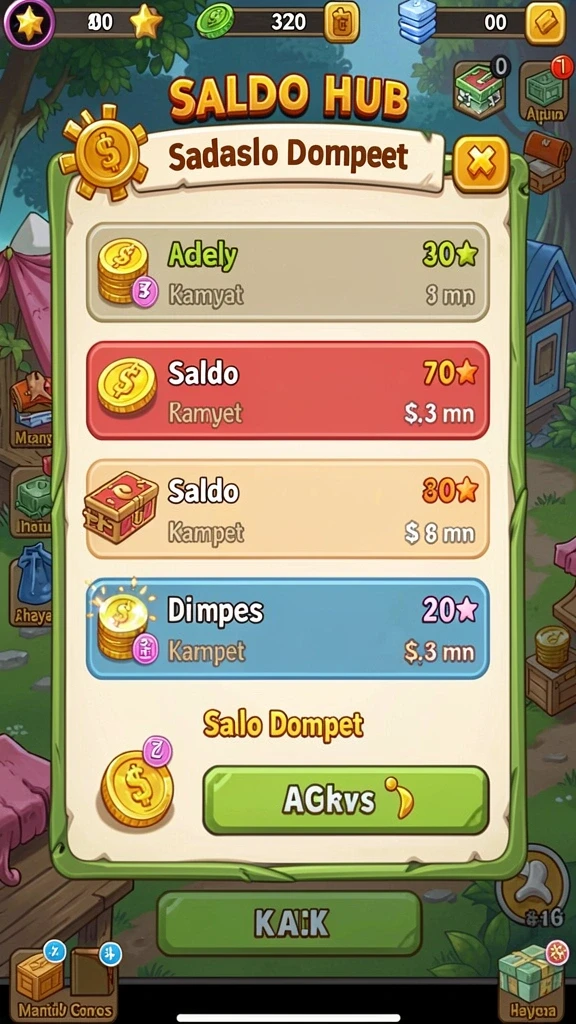Tap the star profile badge at top left
This screenshot has height=1024, width=576.
(29, 22)
